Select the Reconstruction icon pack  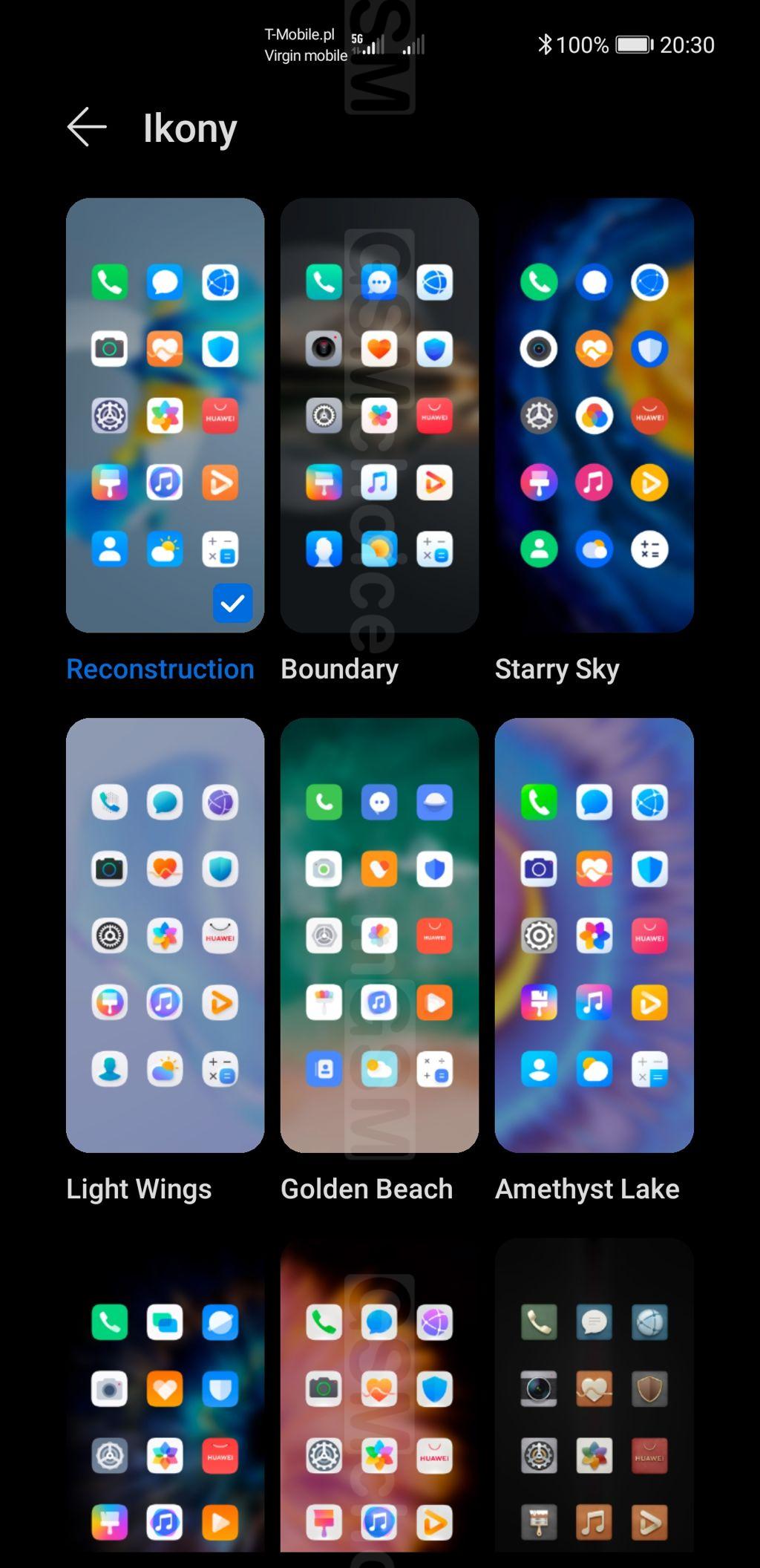click(x=165, y=415)
